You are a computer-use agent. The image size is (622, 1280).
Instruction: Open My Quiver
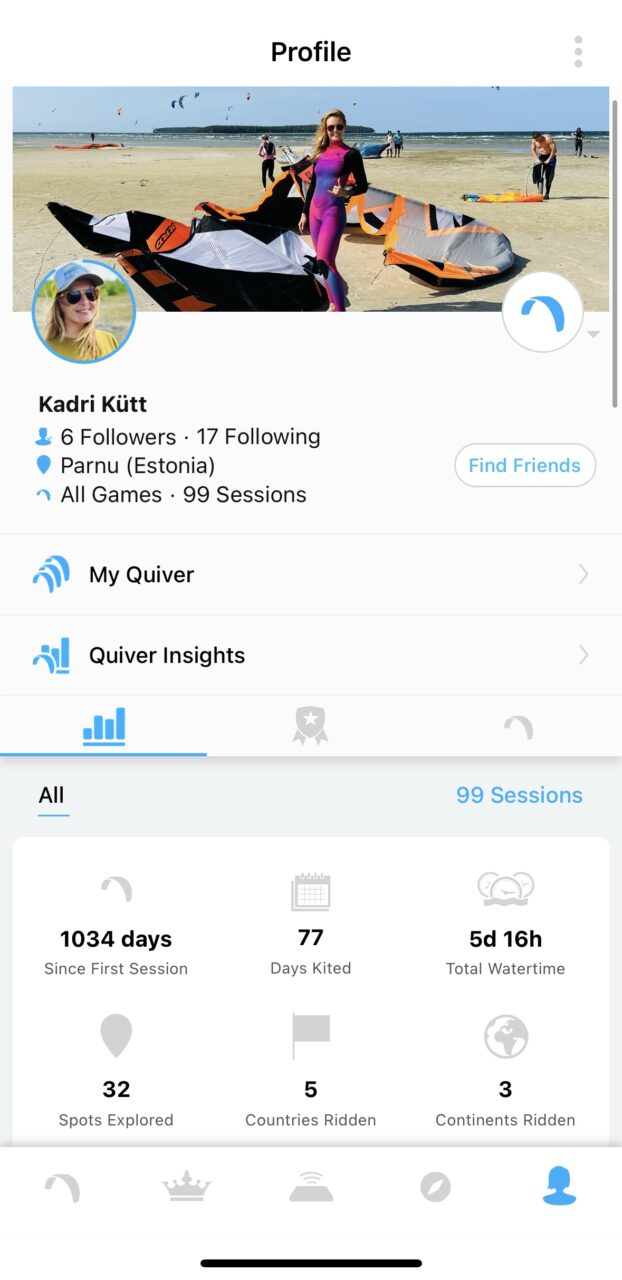click(310, 574)
